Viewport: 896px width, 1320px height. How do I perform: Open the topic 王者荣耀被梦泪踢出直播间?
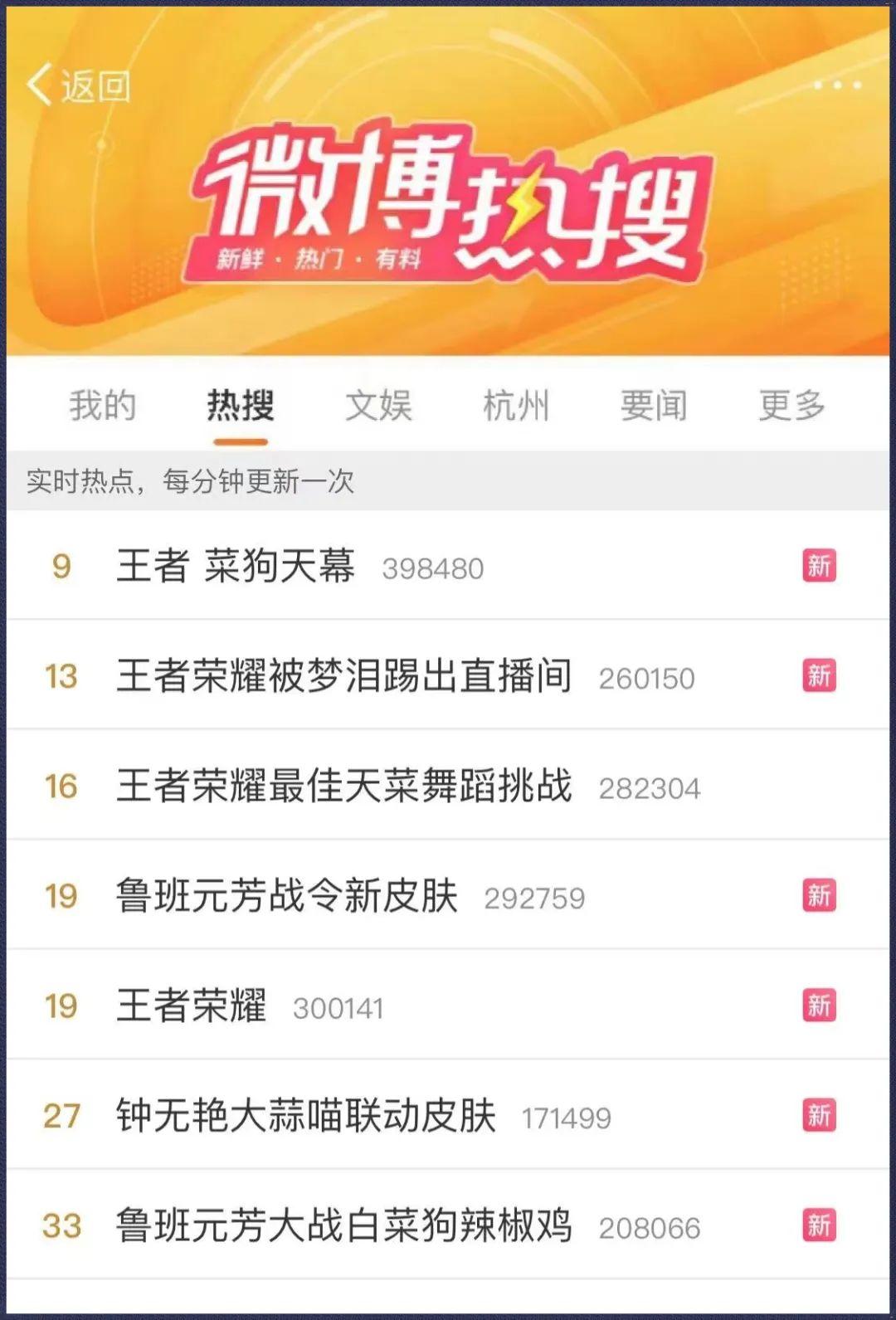coord(343,675)
